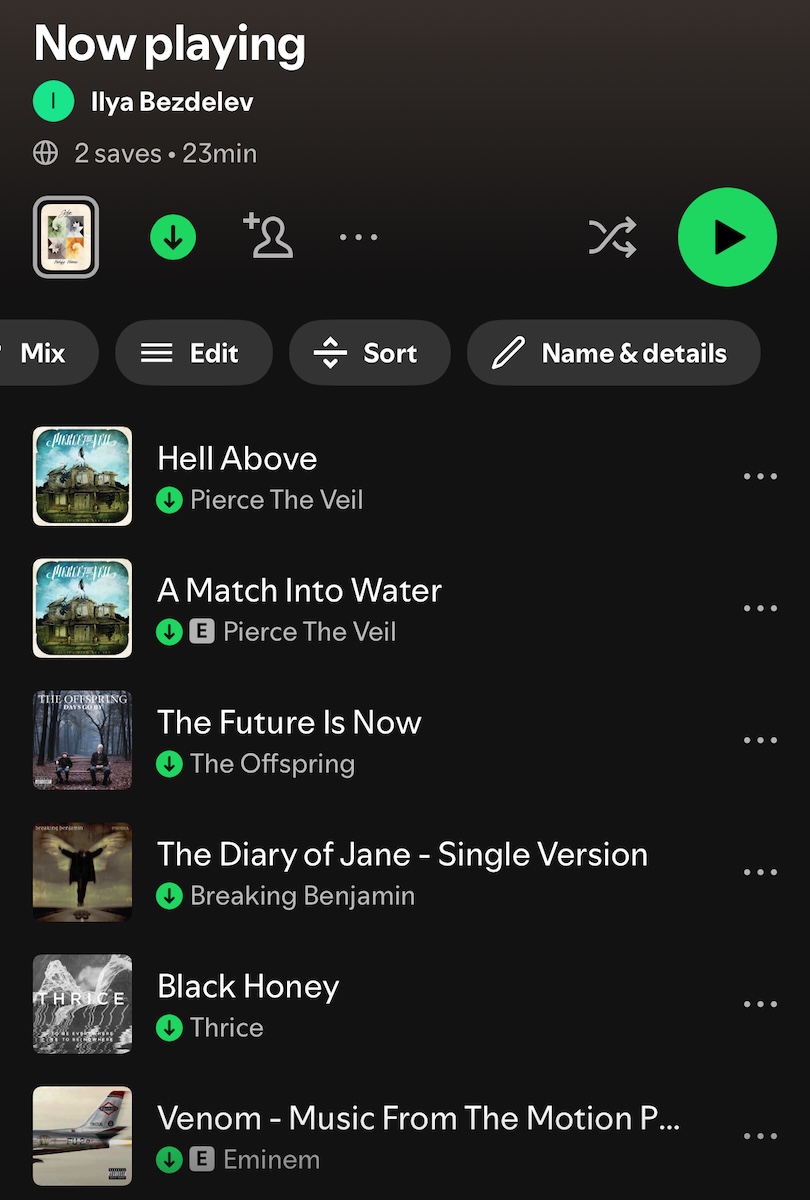Tap the Edit chip
Image resolution: width=810 pixels, height=1200 pixels.
[x=193, y=353]
